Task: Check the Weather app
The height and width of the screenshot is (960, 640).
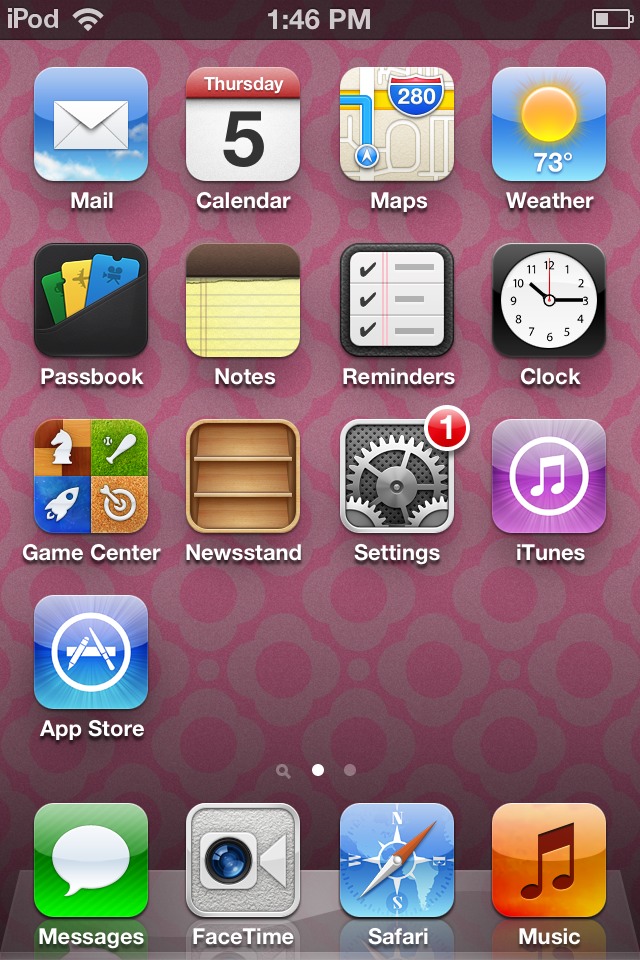Action: pos(549,125)
